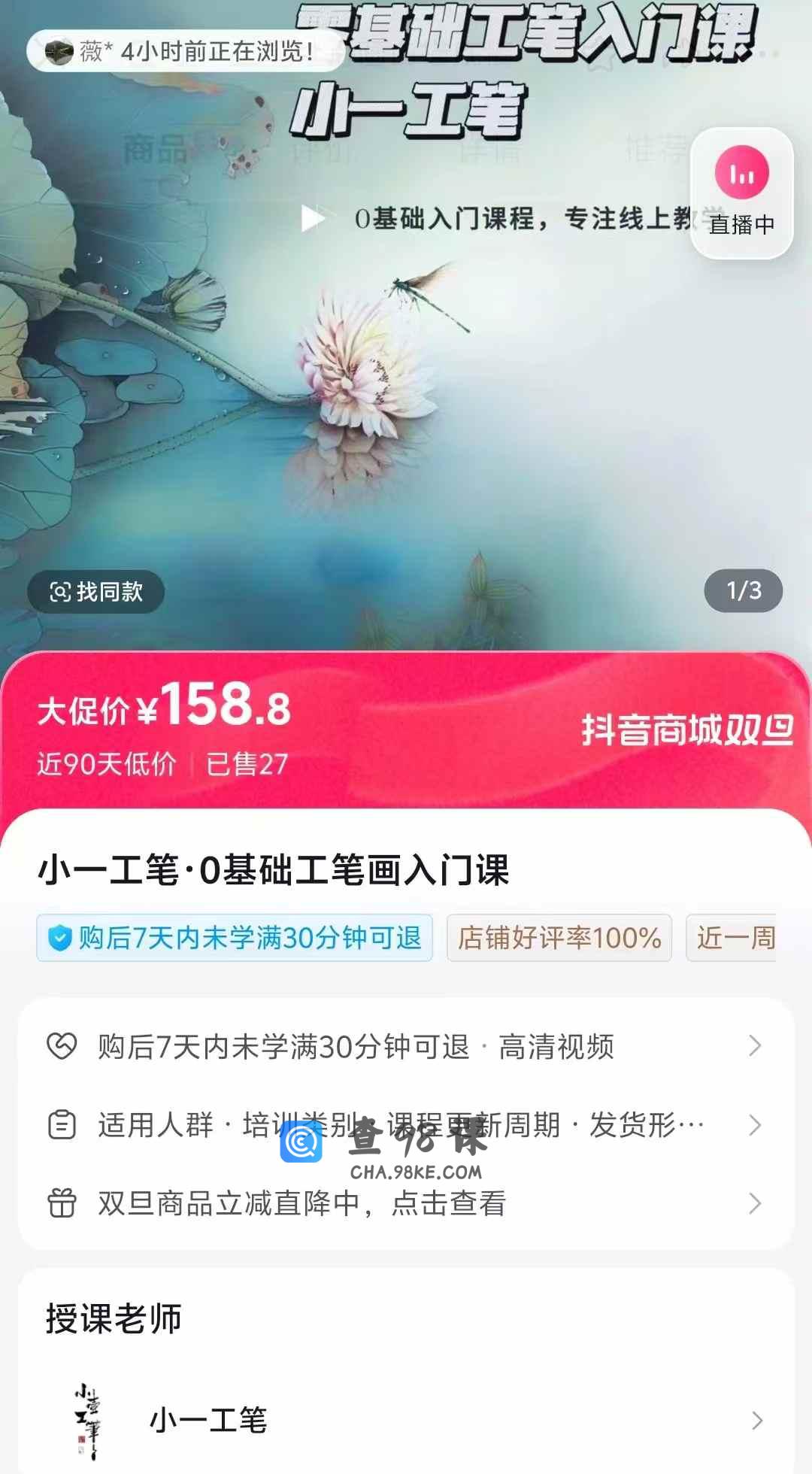Open teacher profile 小一工笔
The image size is (812, 1474).
406,1420
